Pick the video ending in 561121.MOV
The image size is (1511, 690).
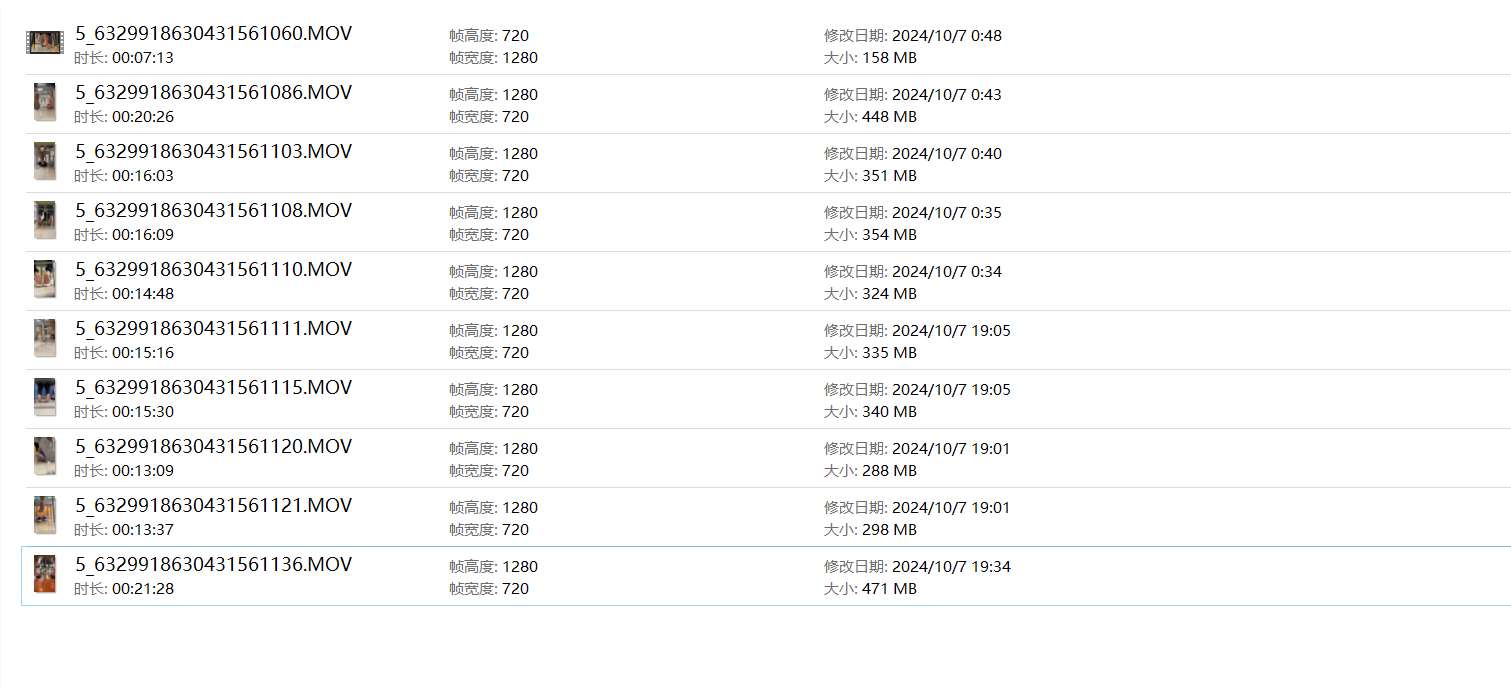213,506
